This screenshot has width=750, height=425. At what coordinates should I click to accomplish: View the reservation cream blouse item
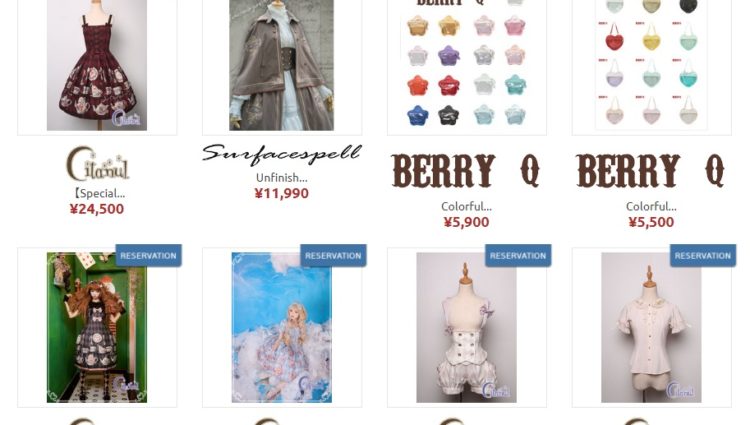(x=651, y=327)
